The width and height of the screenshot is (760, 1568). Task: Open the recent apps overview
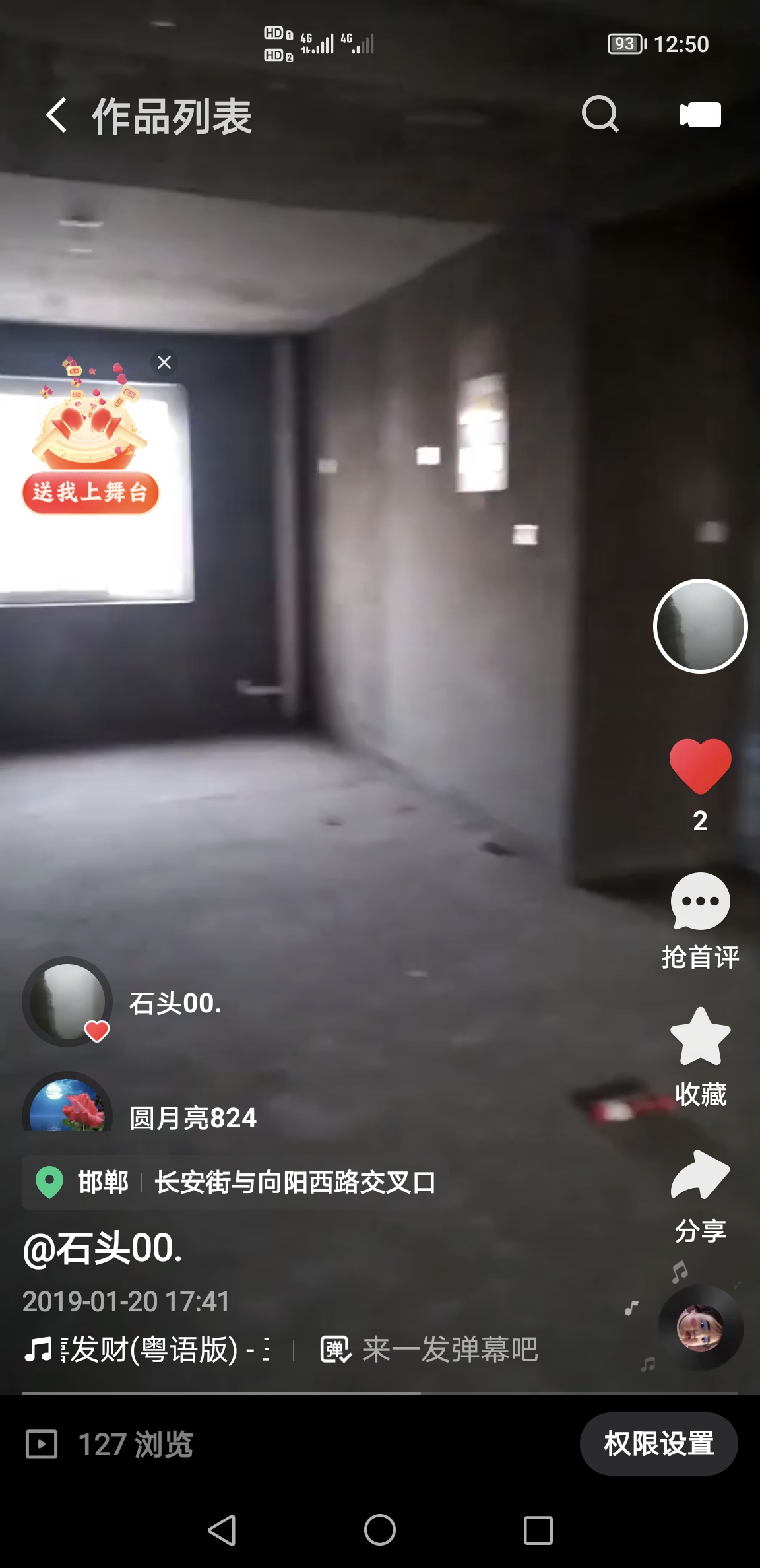coord(538,1530)
